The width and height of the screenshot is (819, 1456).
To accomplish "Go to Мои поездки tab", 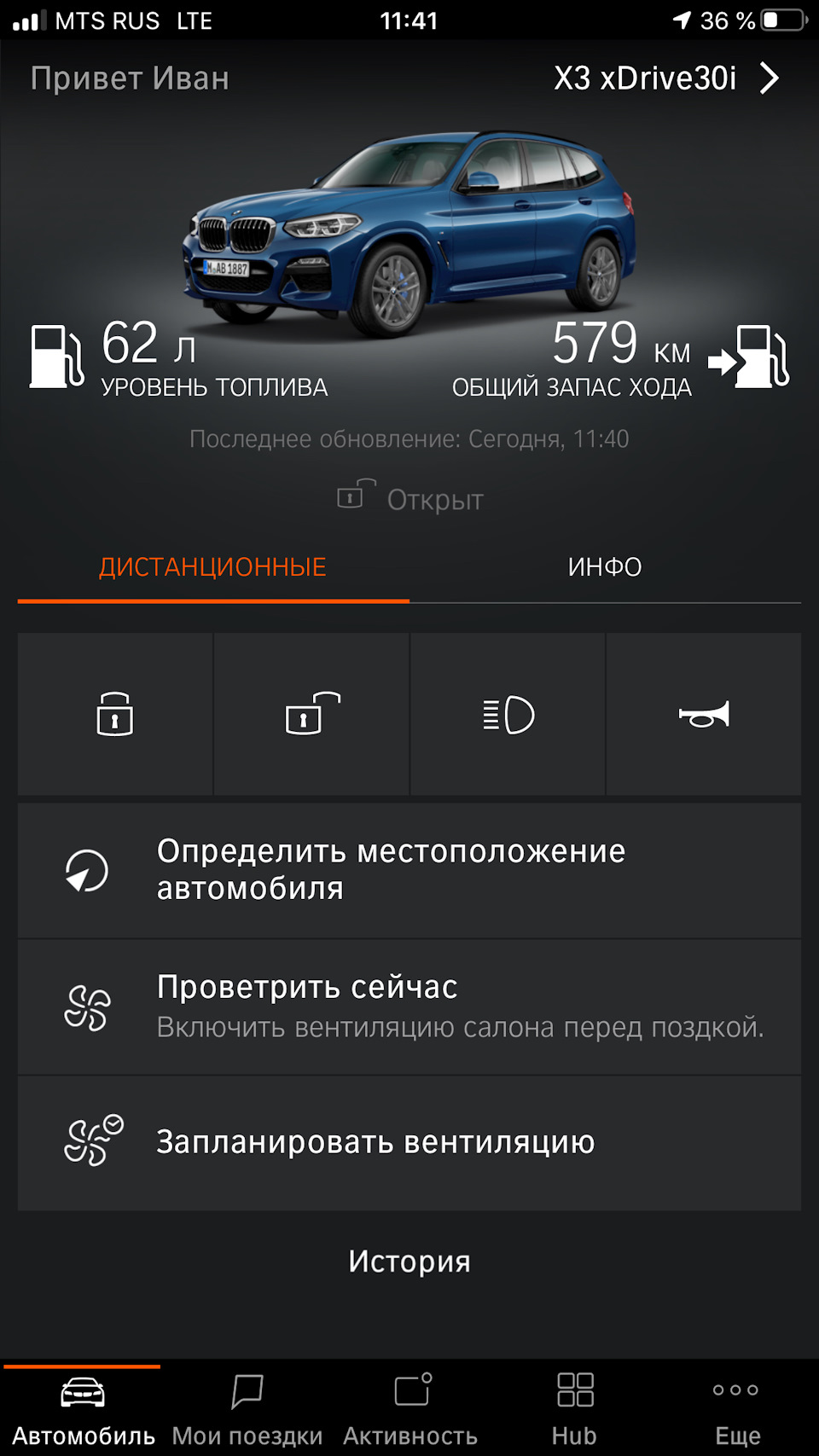I will (x=247, y=1409).
